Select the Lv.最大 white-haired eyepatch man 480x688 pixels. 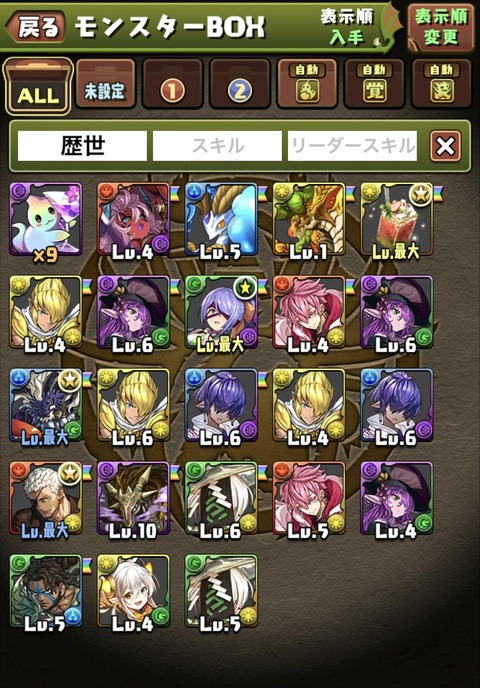point(46,498)
